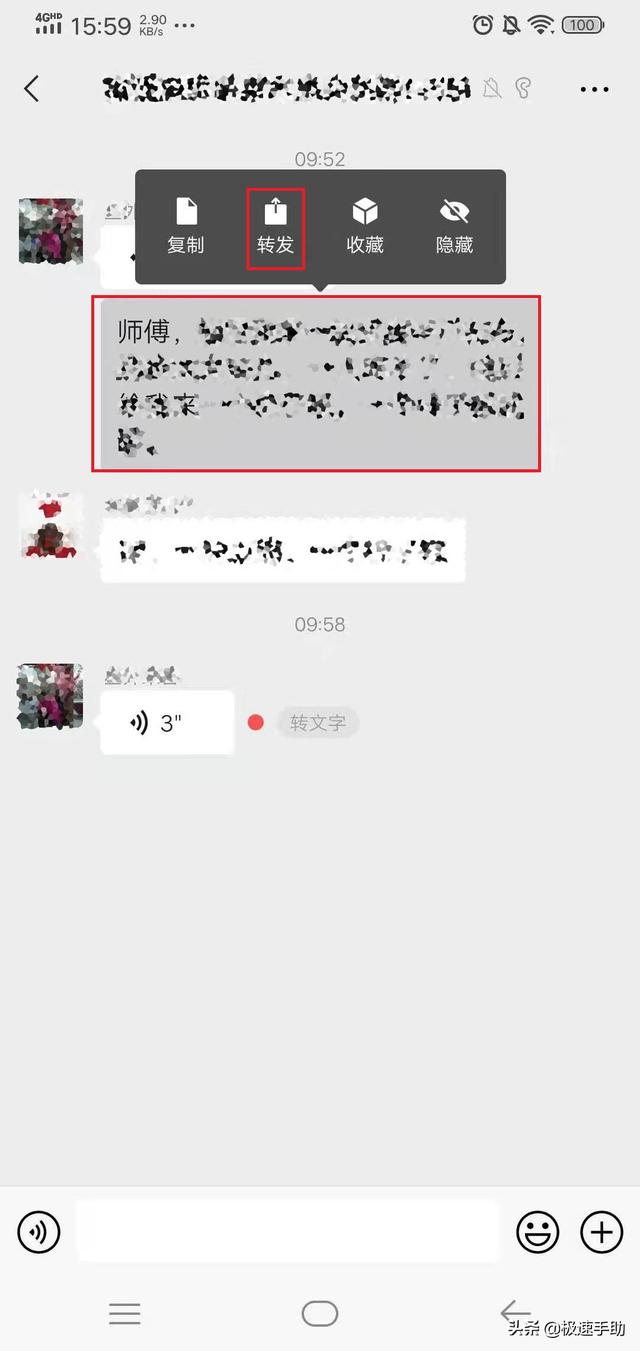The height and width of the screenshot is (1351, 640).
Task: Open the system recent apps
Action: [x=125, y=1313]
